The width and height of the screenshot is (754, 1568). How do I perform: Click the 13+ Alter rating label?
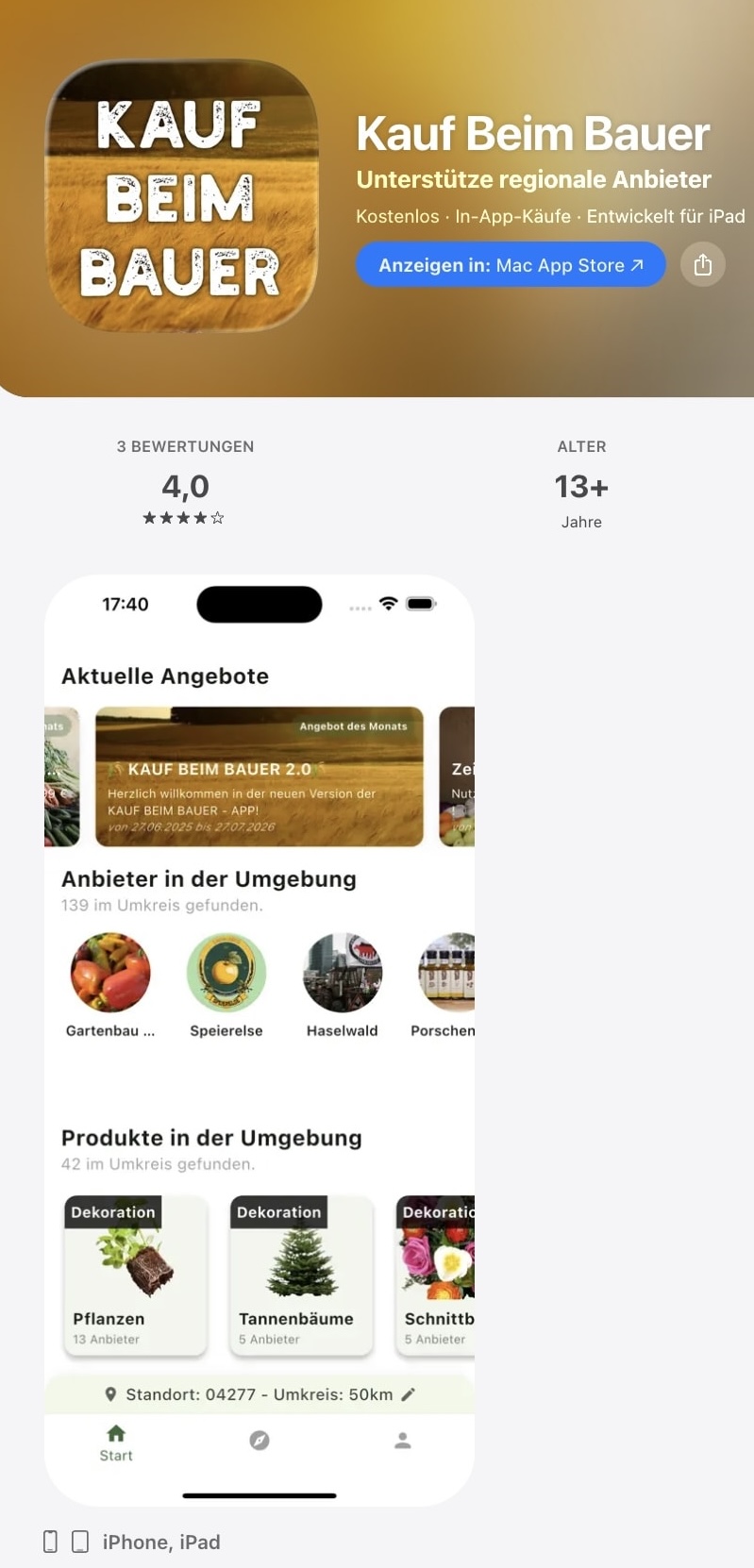[581, 487]
